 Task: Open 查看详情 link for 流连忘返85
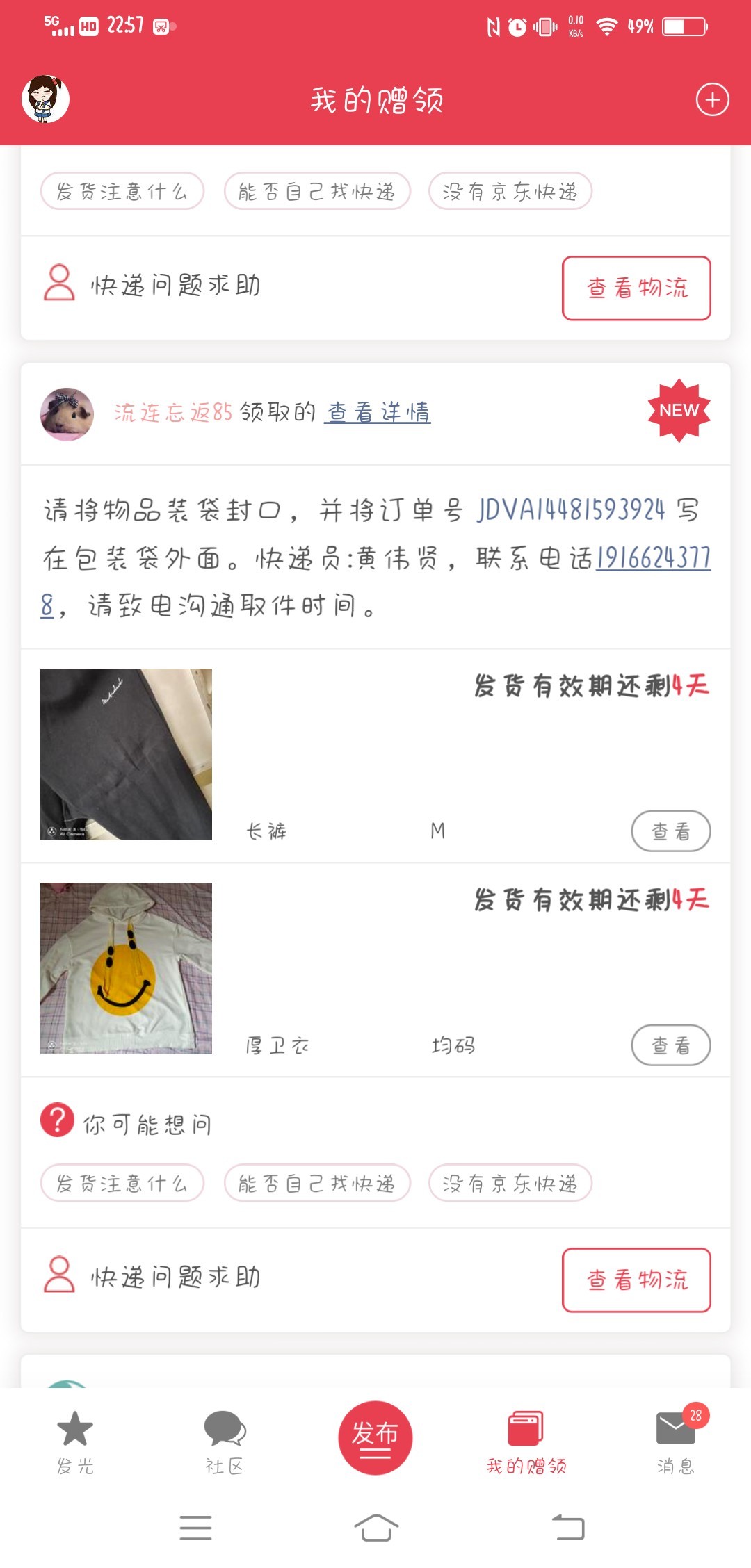[x=378, y=412]
